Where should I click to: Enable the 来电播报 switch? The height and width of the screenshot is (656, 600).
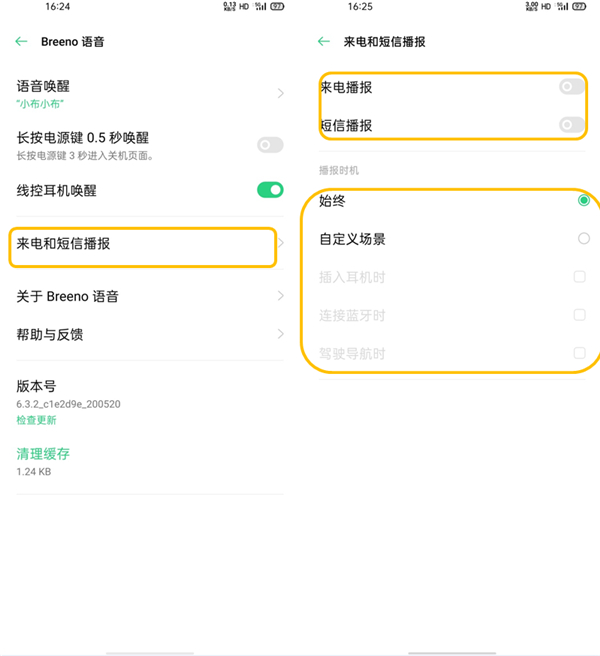pos(572,87)
